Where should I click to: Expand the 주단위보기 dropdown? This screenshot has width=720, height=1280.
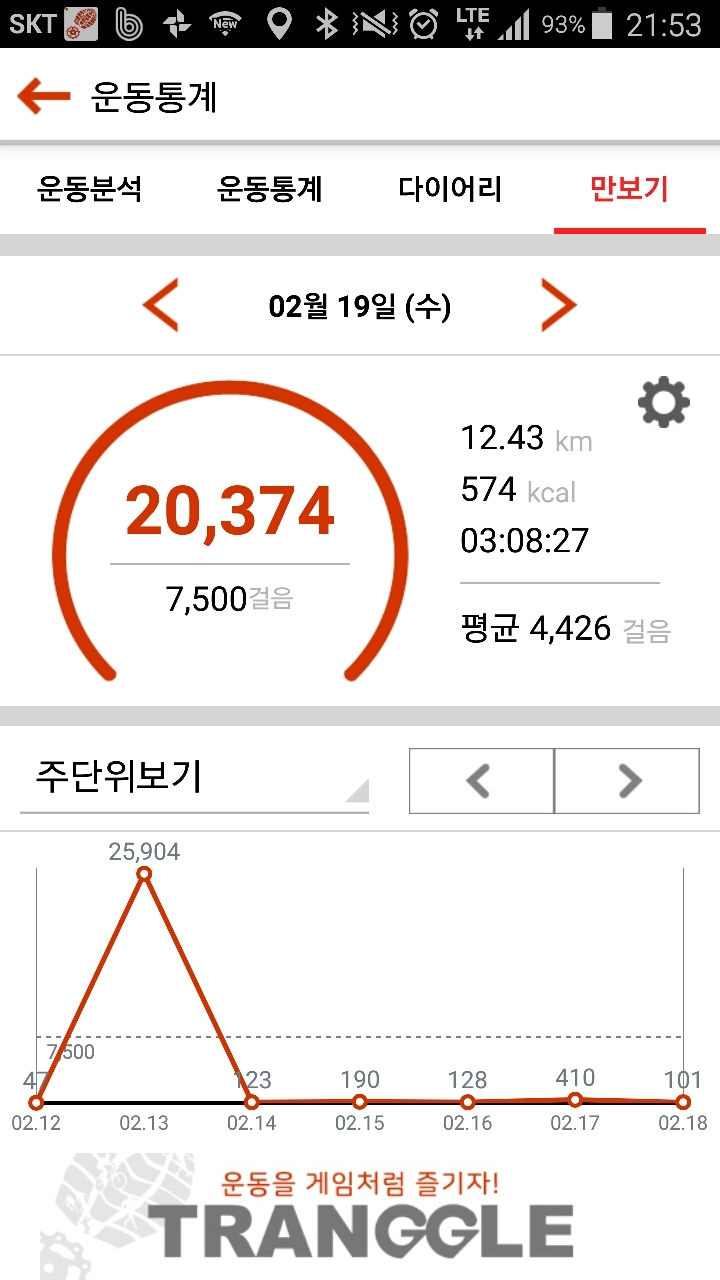point(195,778)
